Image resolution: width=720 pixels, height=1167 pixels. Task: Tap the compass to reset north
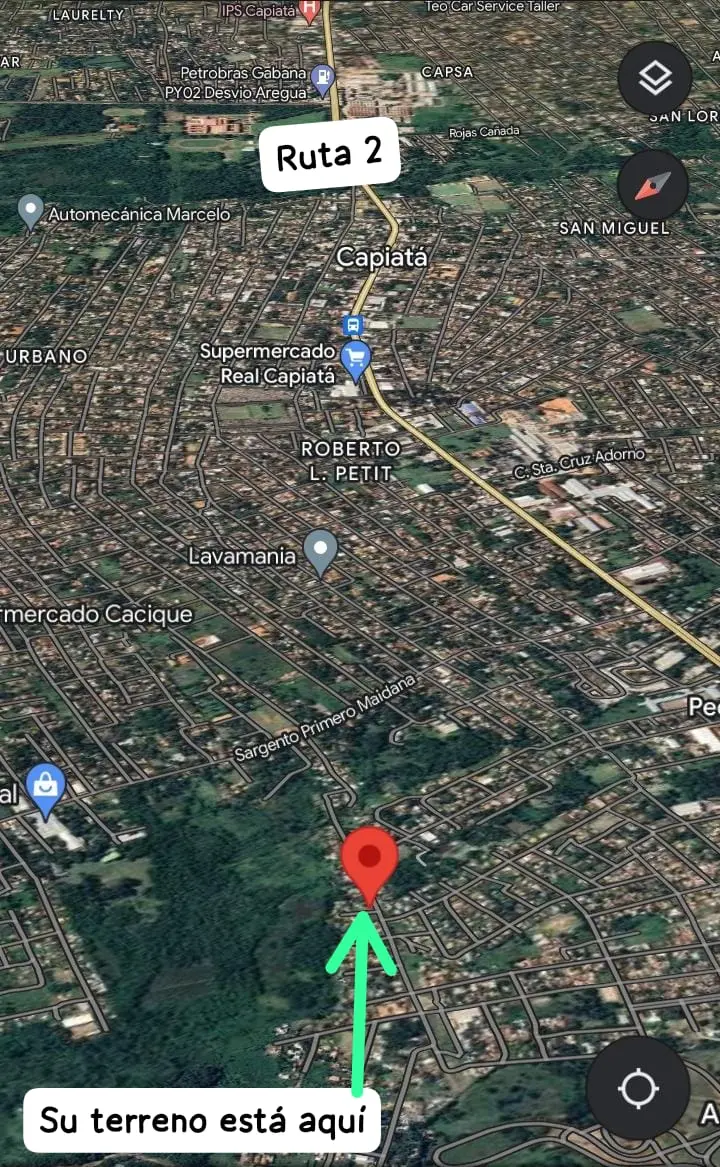(652, 186)
